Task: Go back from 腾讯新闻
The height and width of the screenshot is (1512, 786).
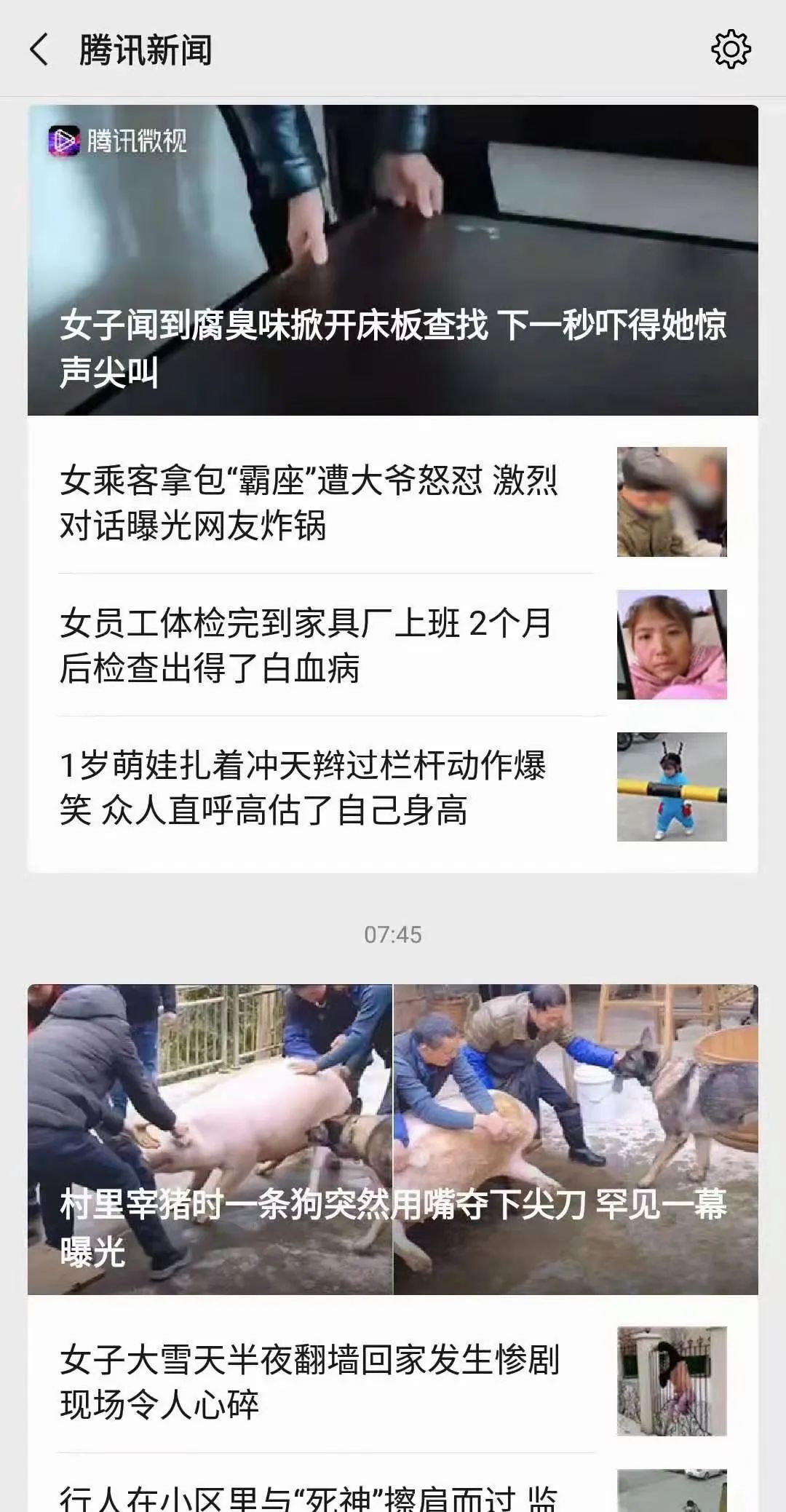Action: point(39,50)
